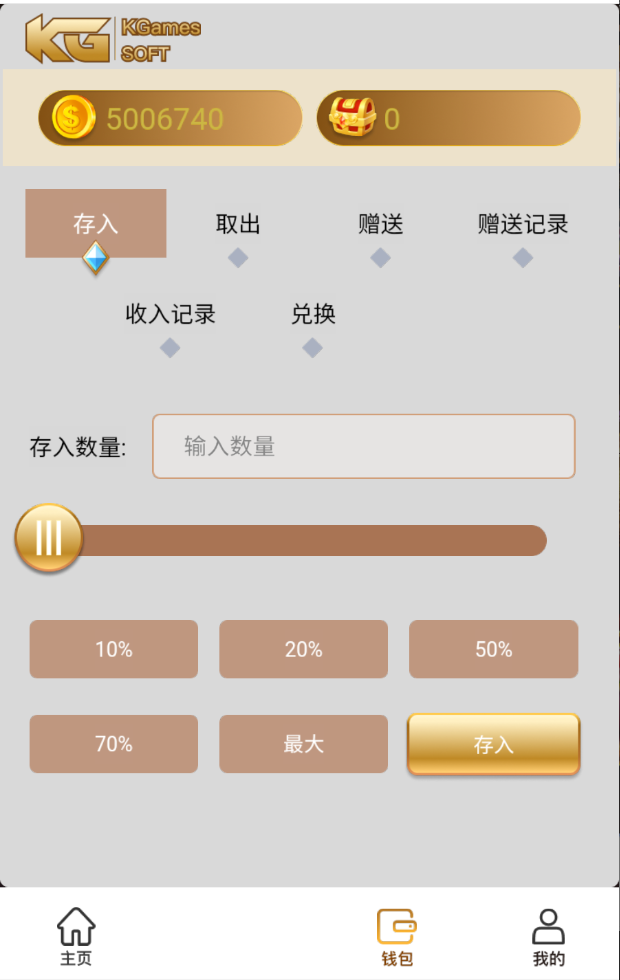Open the 赠送 tab

coord(380,224)
